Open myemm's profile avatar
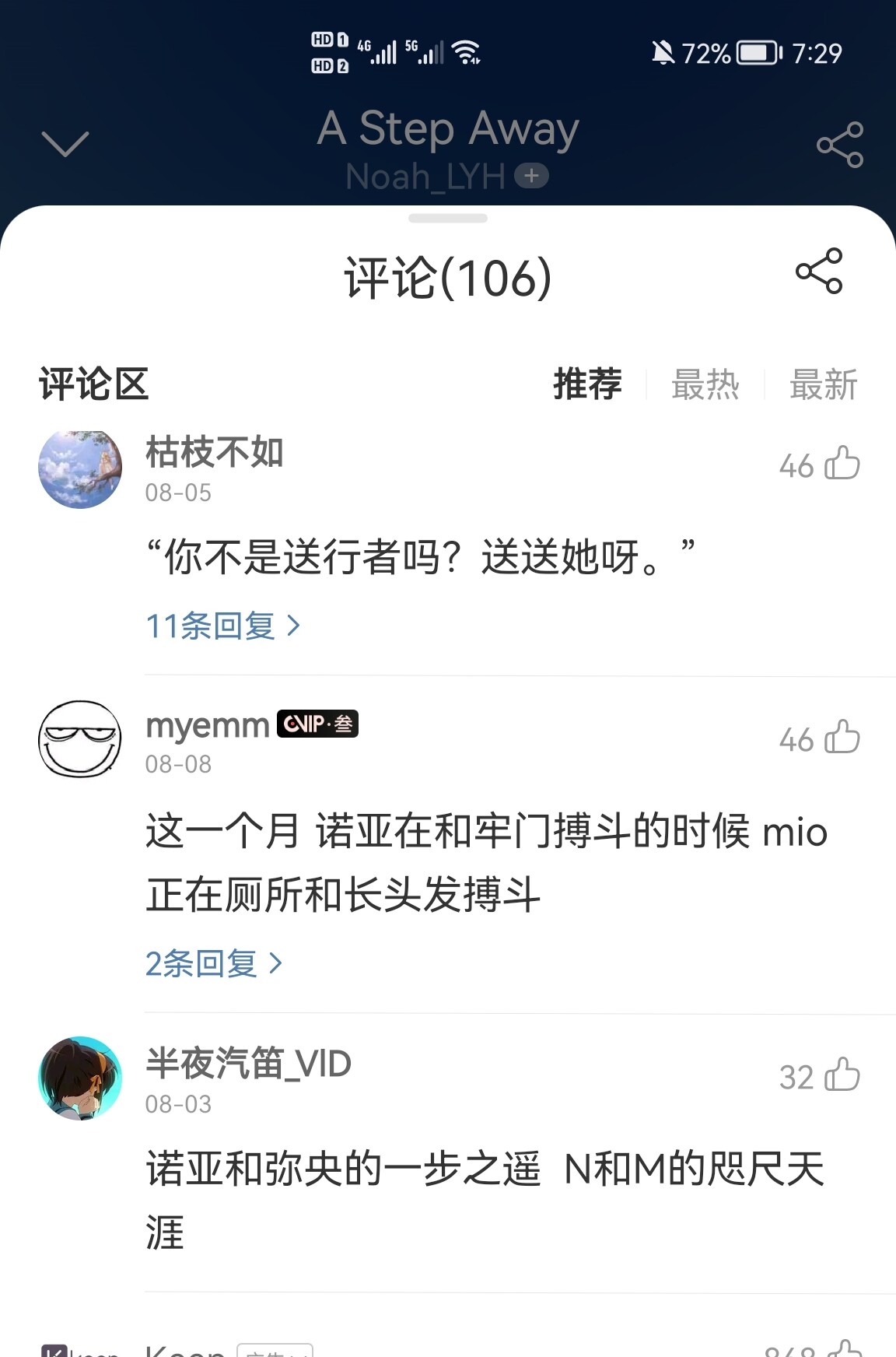896x1357 pixels. coord(80,739)
